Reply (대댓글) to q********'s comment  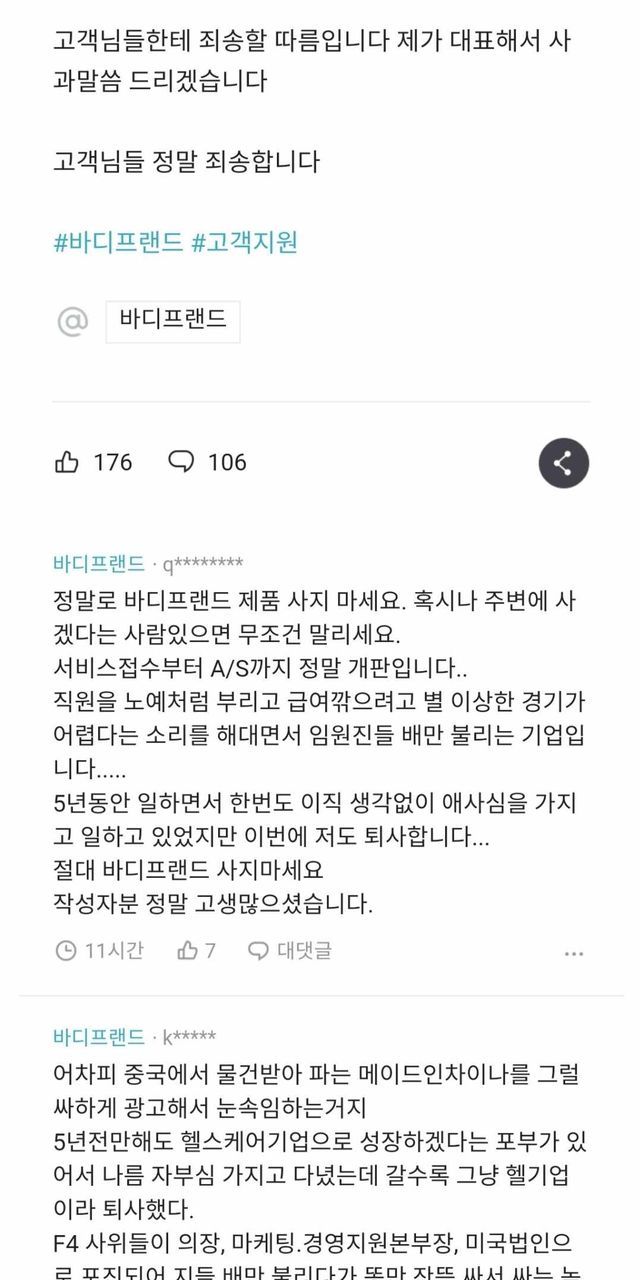[290, 950]
